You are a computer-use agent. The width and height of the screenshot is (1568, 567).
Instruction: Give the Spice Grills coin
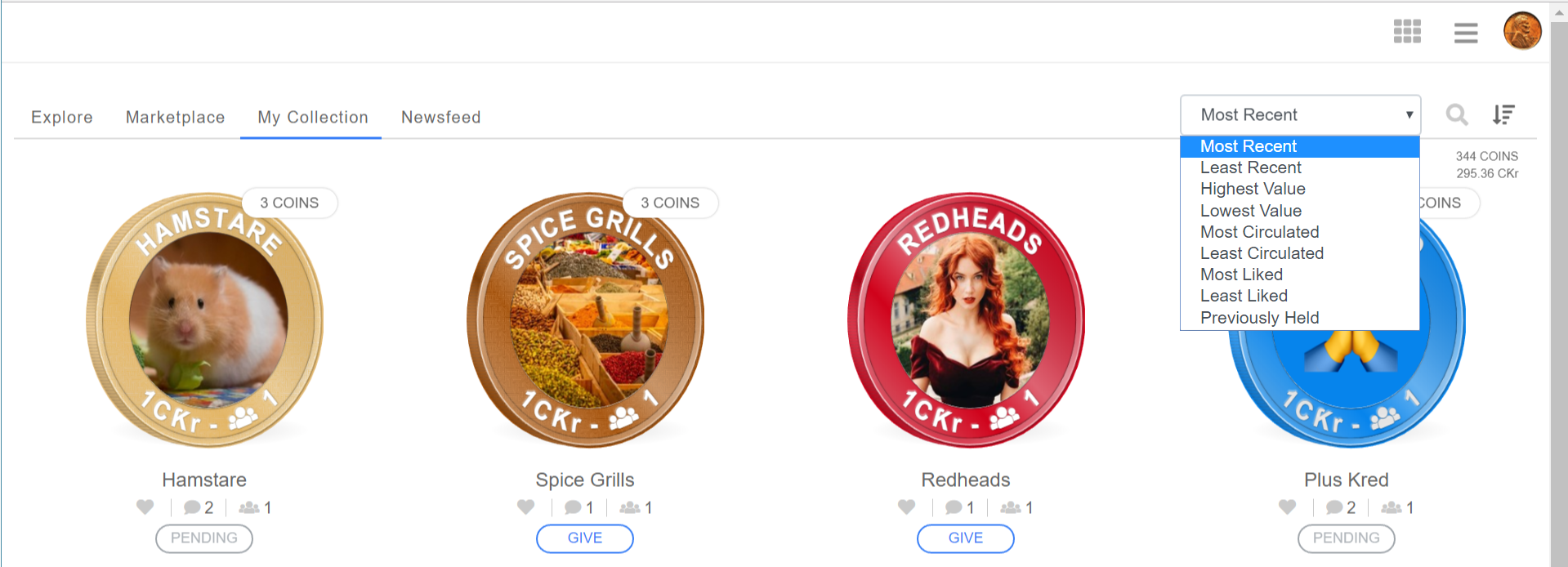pos(585,538)
